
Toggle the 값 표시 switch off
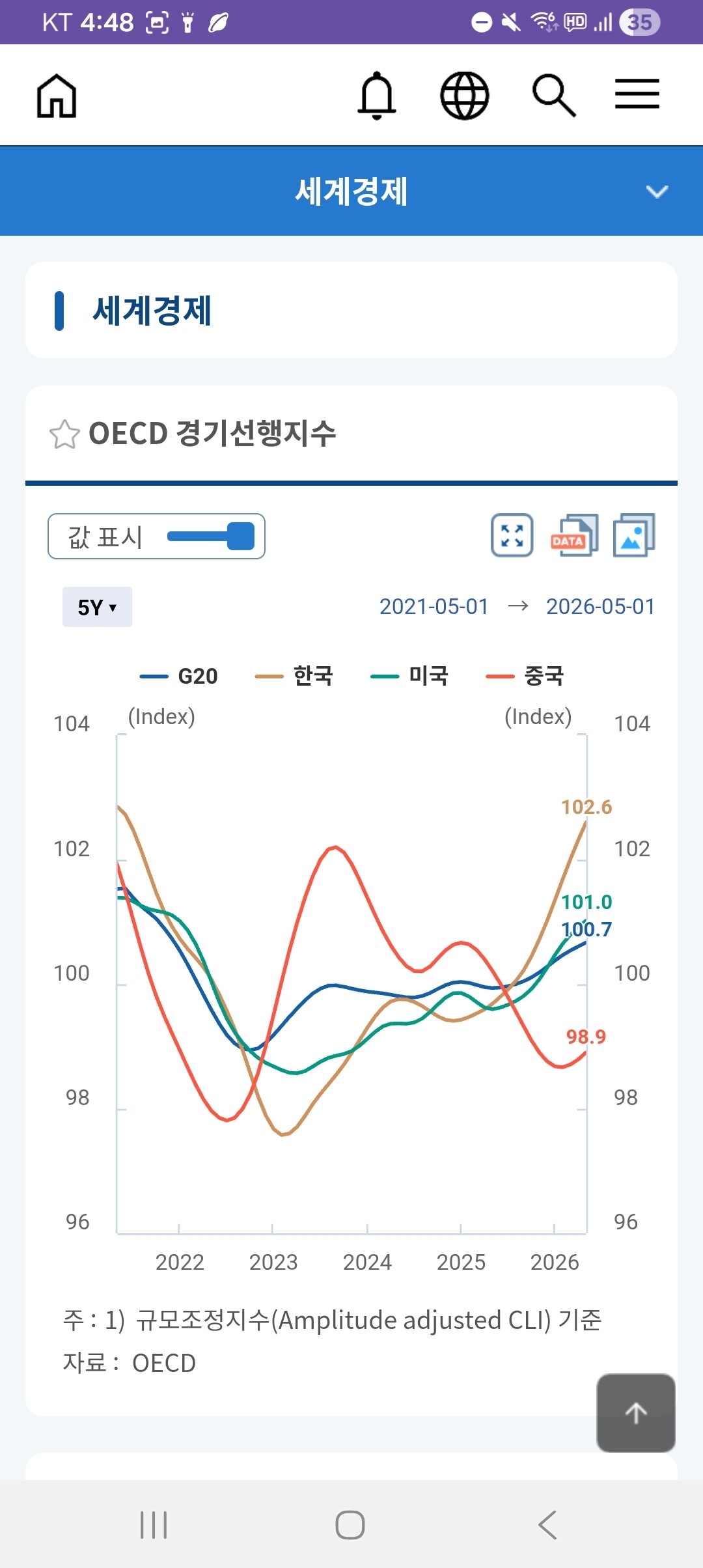pyautogui.click(x=211, y=537)
